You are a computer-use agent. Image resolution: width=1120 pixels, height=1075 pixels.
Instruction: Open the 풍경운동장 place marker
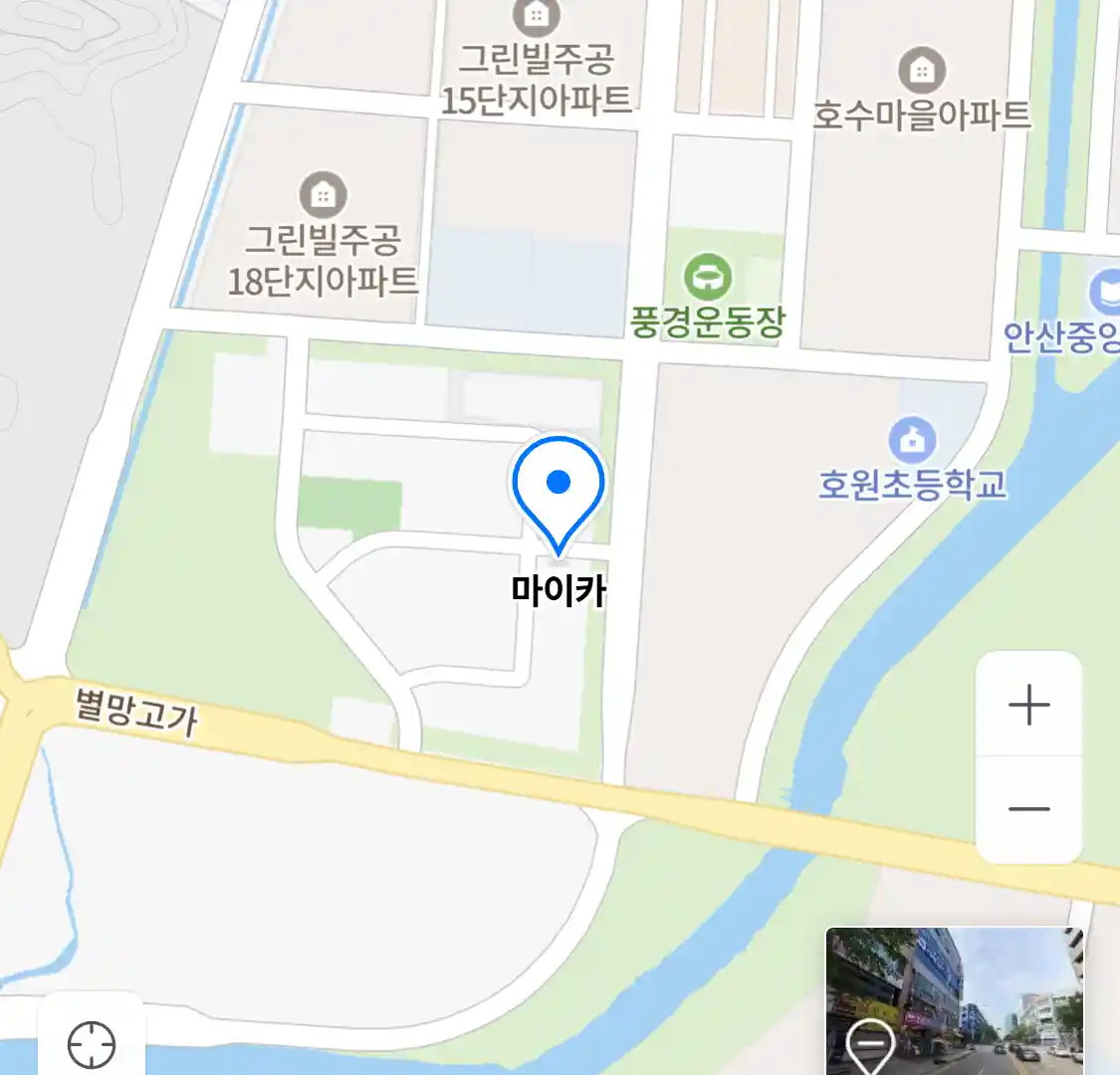[x=708, y=277]
